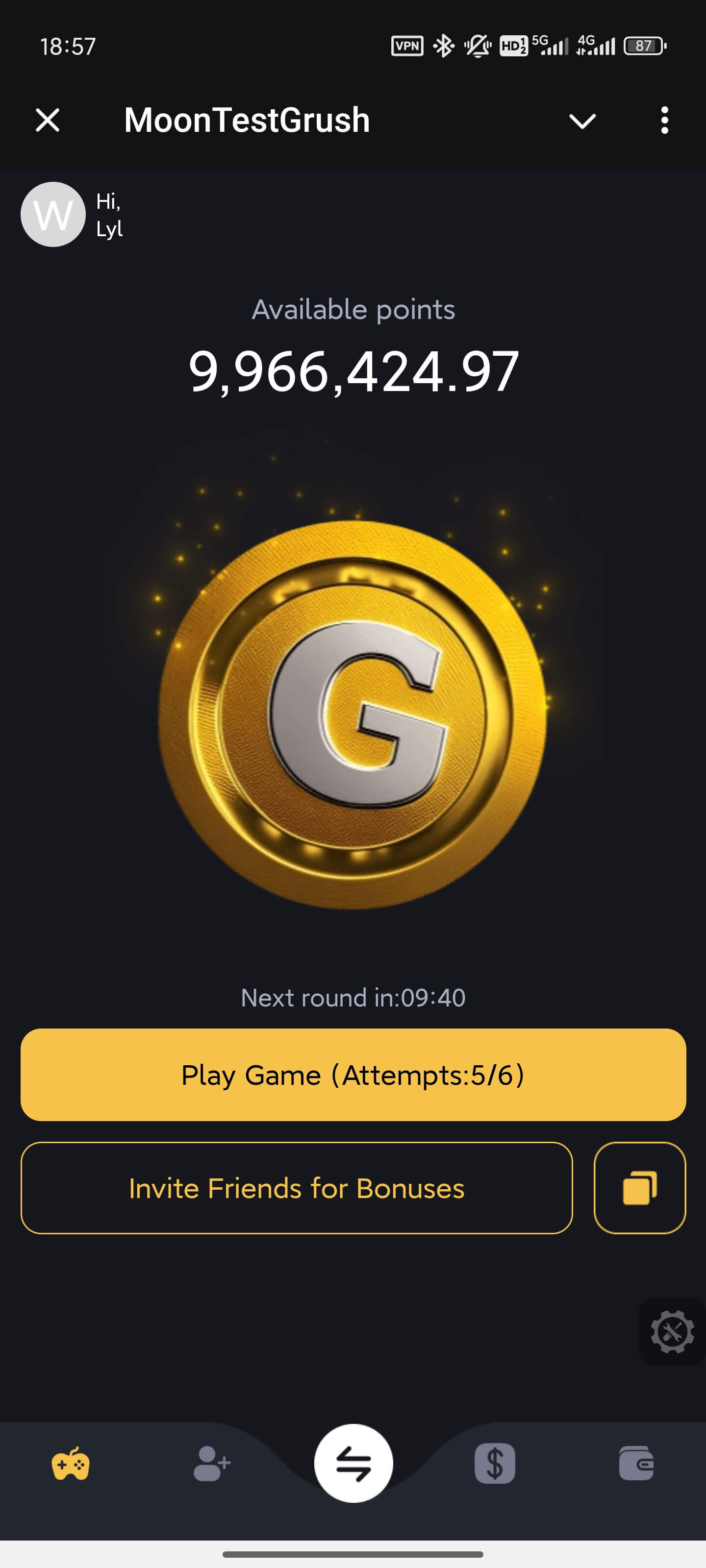Switch to the dollar earn tab

495,1463
